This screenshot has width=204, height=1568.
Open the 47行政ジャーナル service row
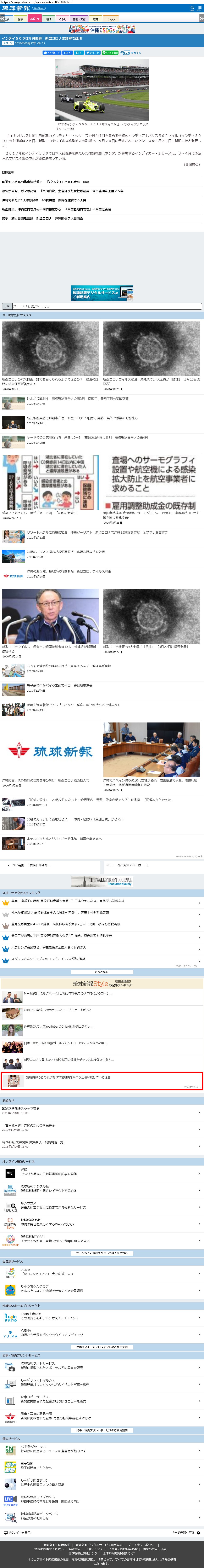pos(102,1450)
